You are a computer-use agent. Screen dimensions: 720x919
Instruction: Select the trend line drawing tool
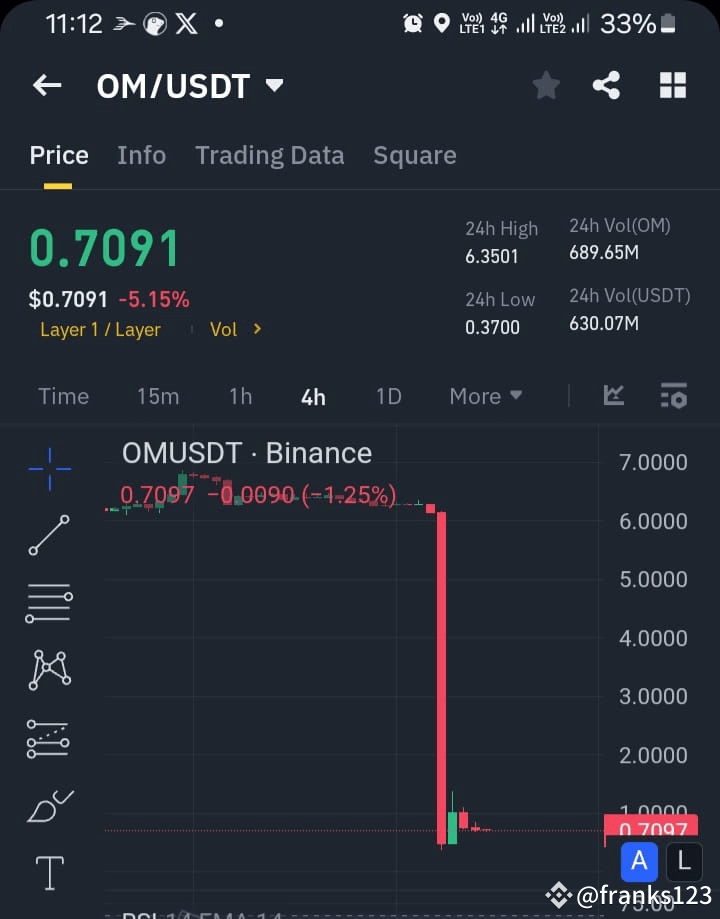48,536
